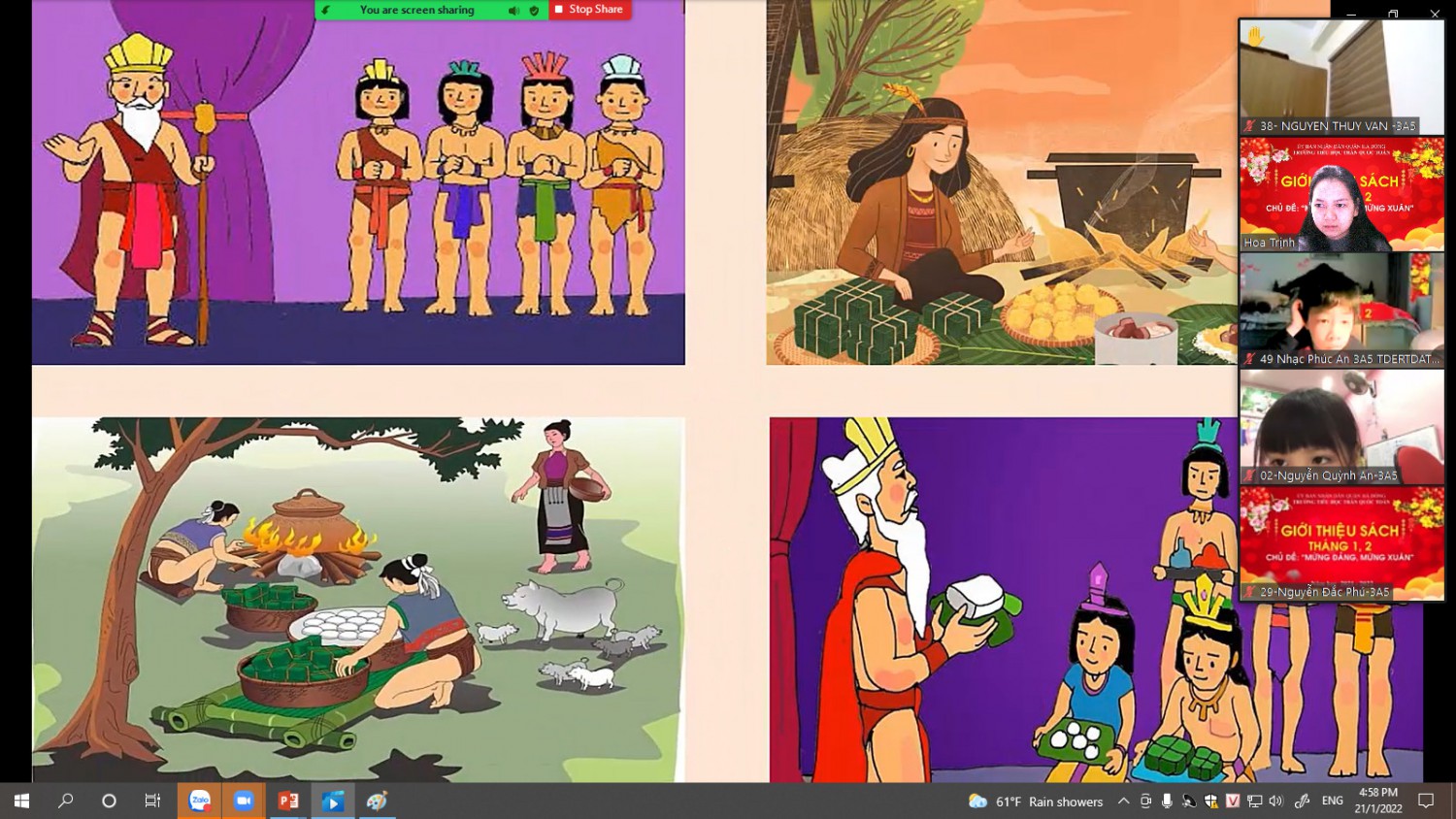
Task: Select Nguyễn Đắc Phú's video tile
Action: point(1341,542)
